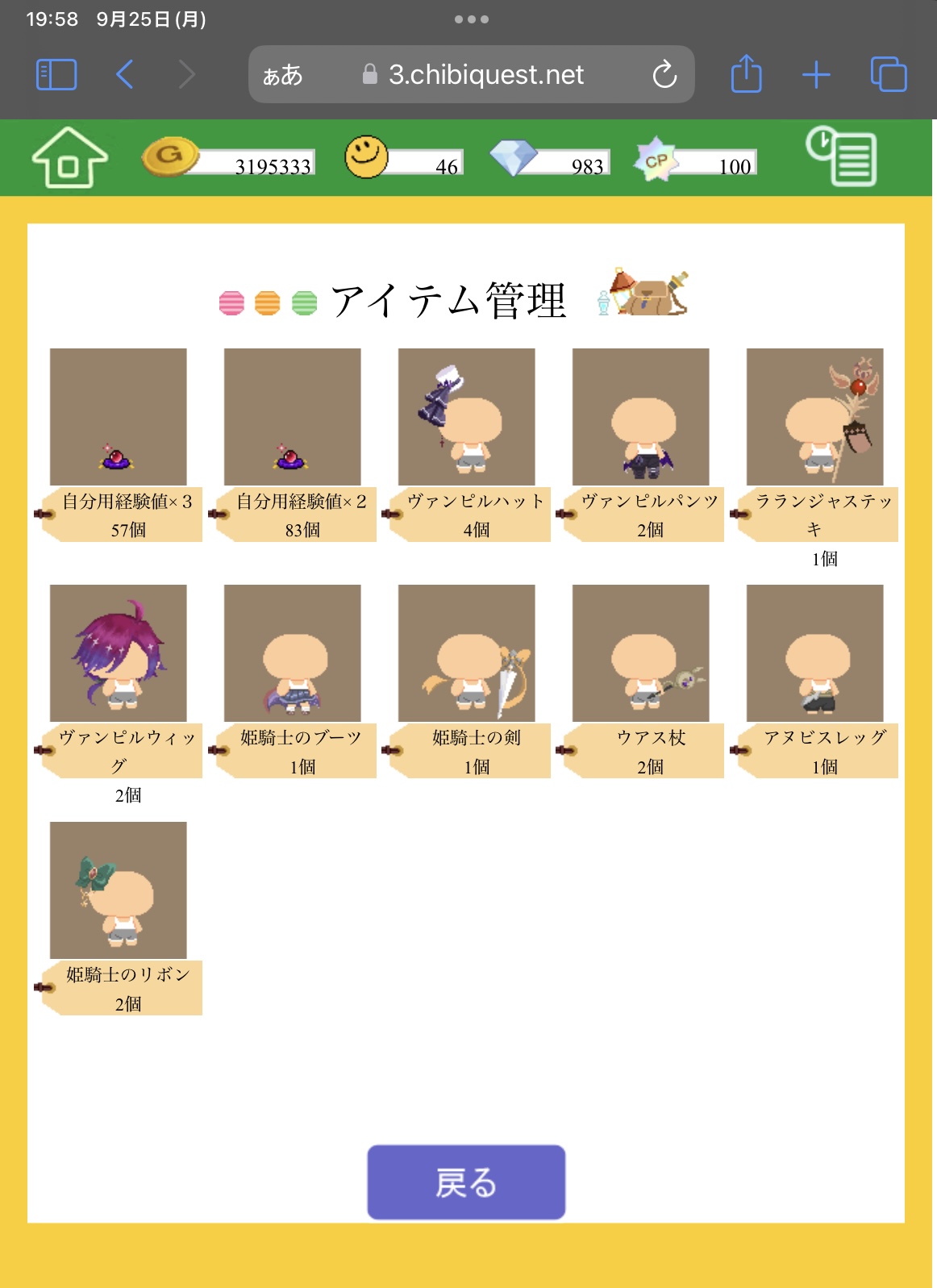The height and width of the screenshot is (1288, 937).
Task: Go to the home screen via house icon
Action: 69,158
